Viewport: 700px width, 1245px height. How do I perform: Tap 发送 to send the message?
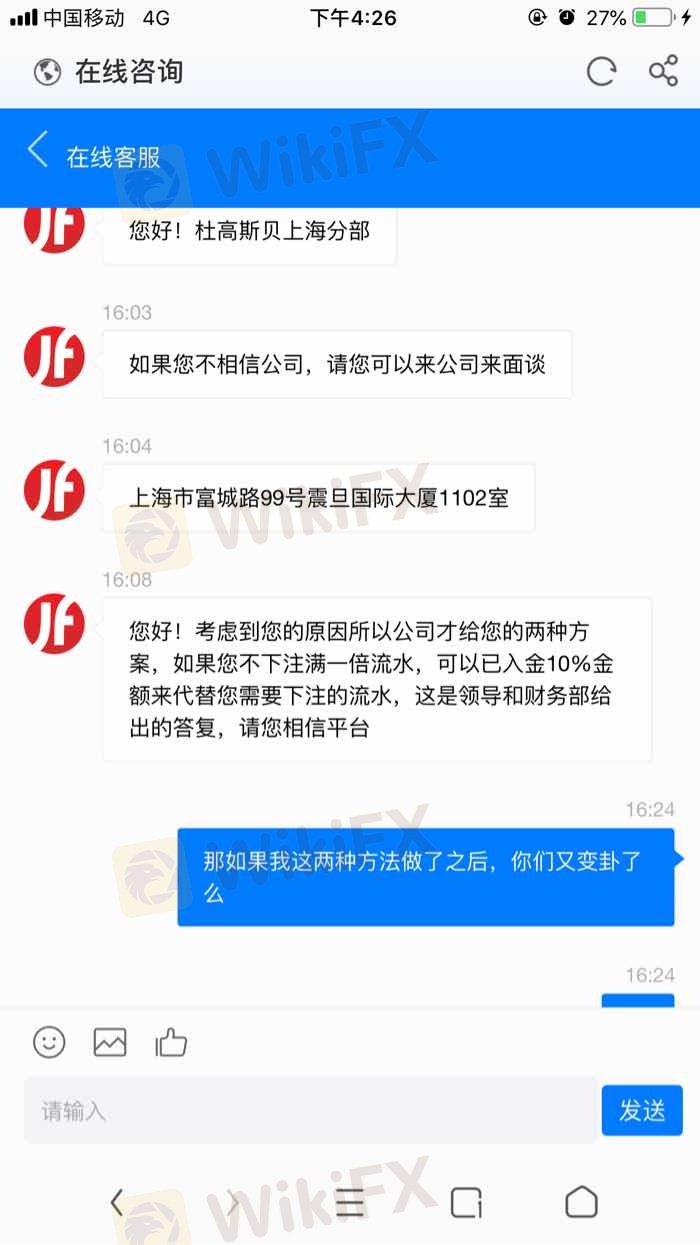point(642,1110)
